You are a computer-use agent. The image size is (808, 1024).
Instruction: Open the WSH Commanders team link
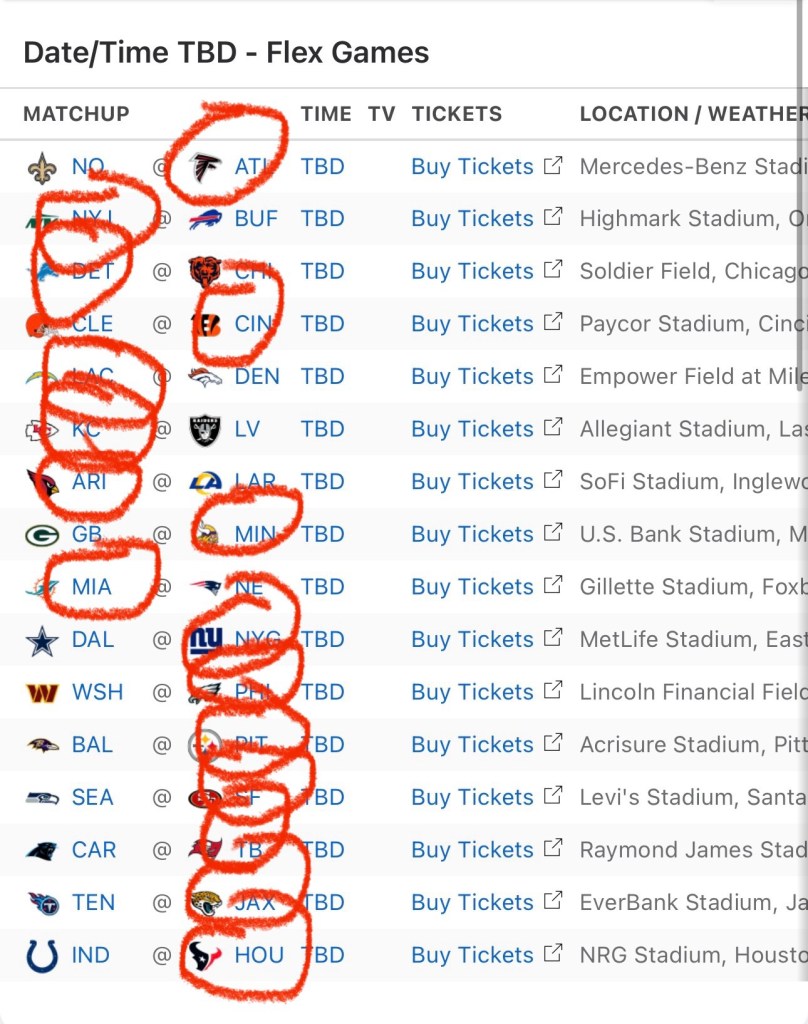pos(97,692)
